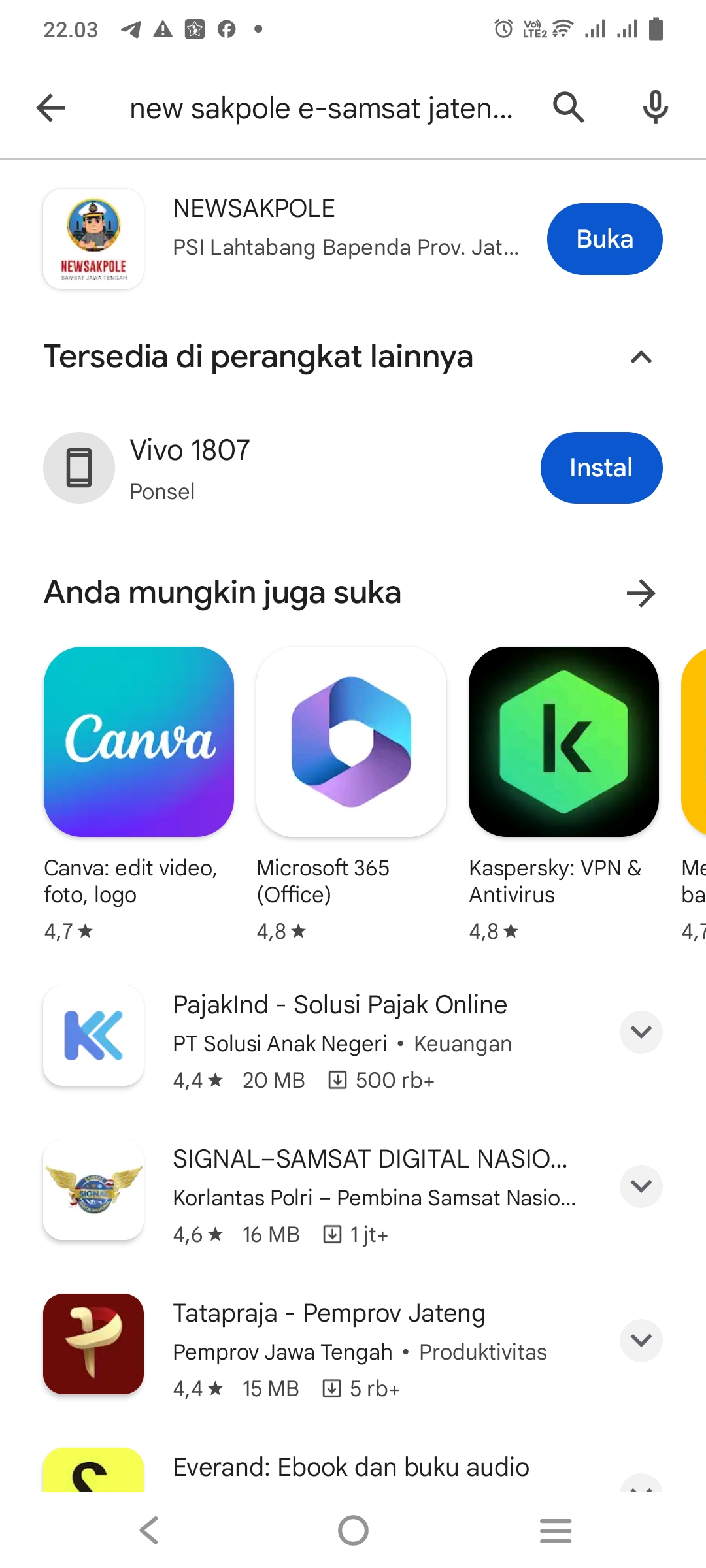Open the Microsoft 365 (Office) card
706x1568 pixels.
[351, 742]
